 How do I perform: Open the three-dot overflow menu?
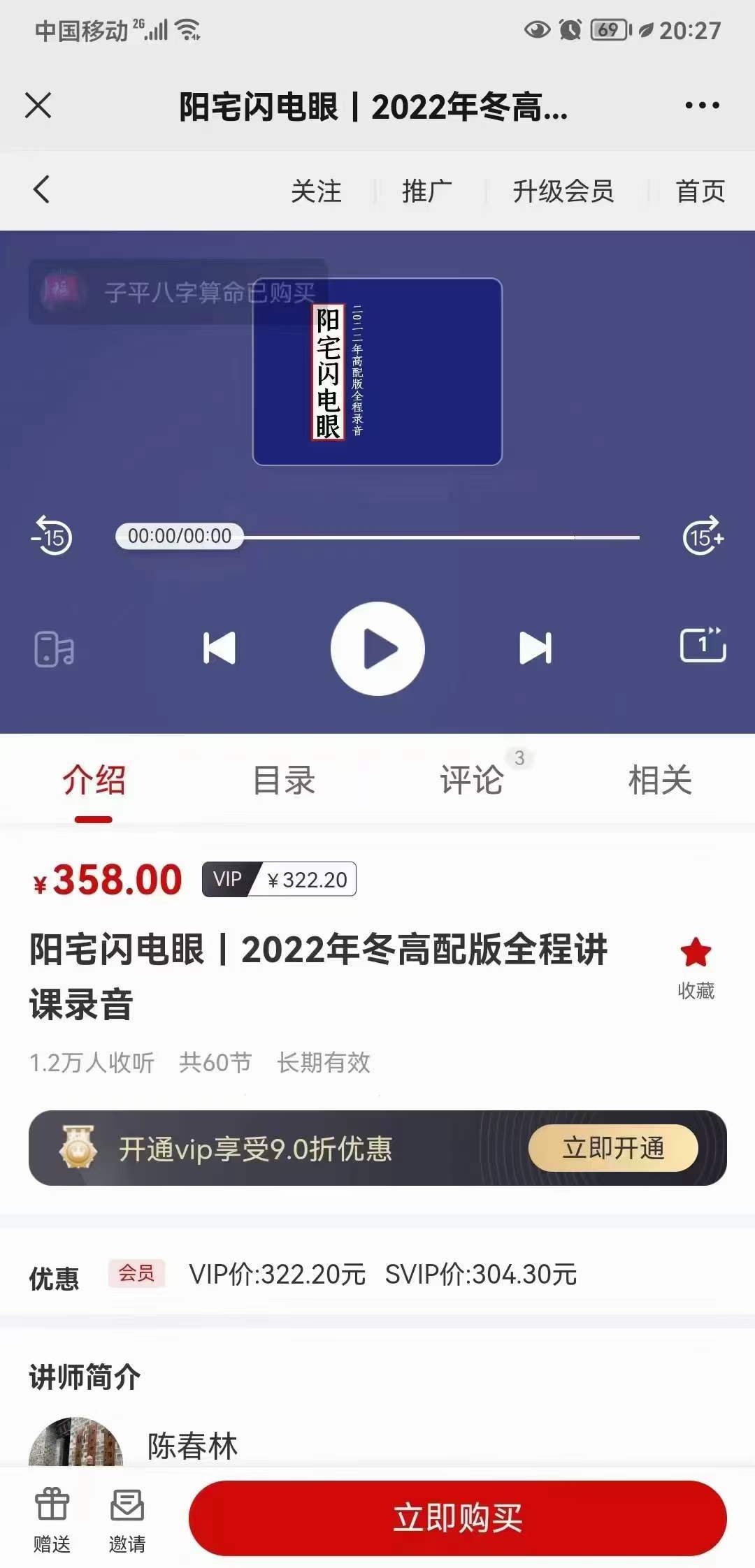tap(701, 105)
